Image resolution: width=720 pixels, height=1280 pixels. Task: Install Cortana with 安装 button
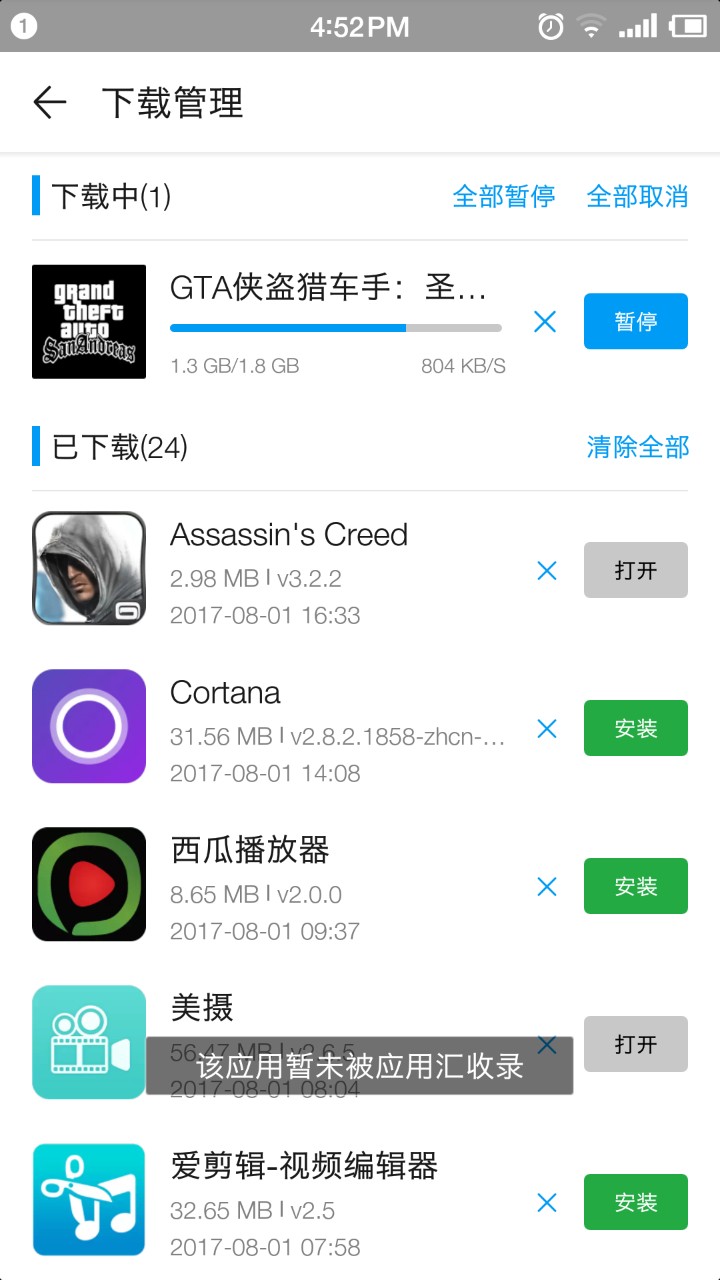636,728
